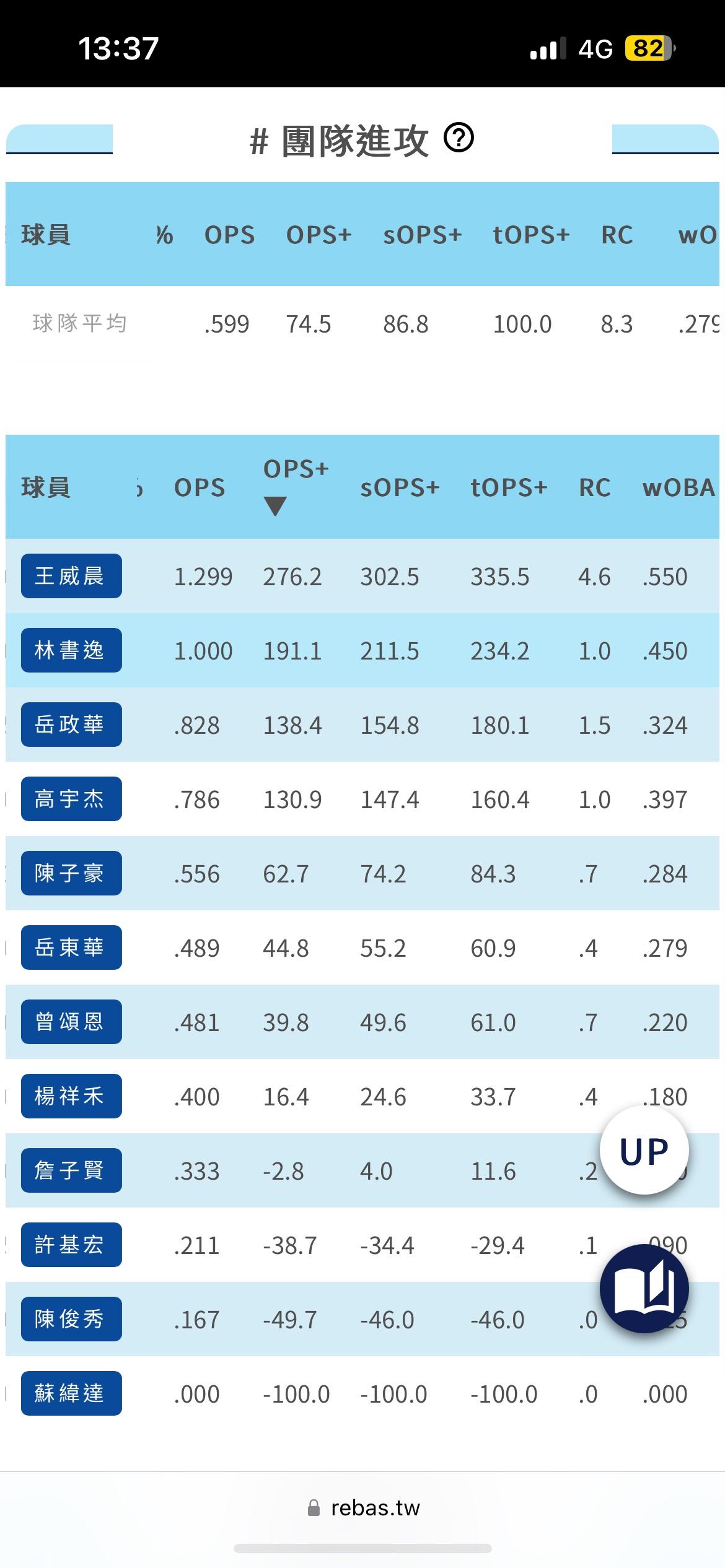
Task: Sort player table by OPS column
Action: (200, 487)
